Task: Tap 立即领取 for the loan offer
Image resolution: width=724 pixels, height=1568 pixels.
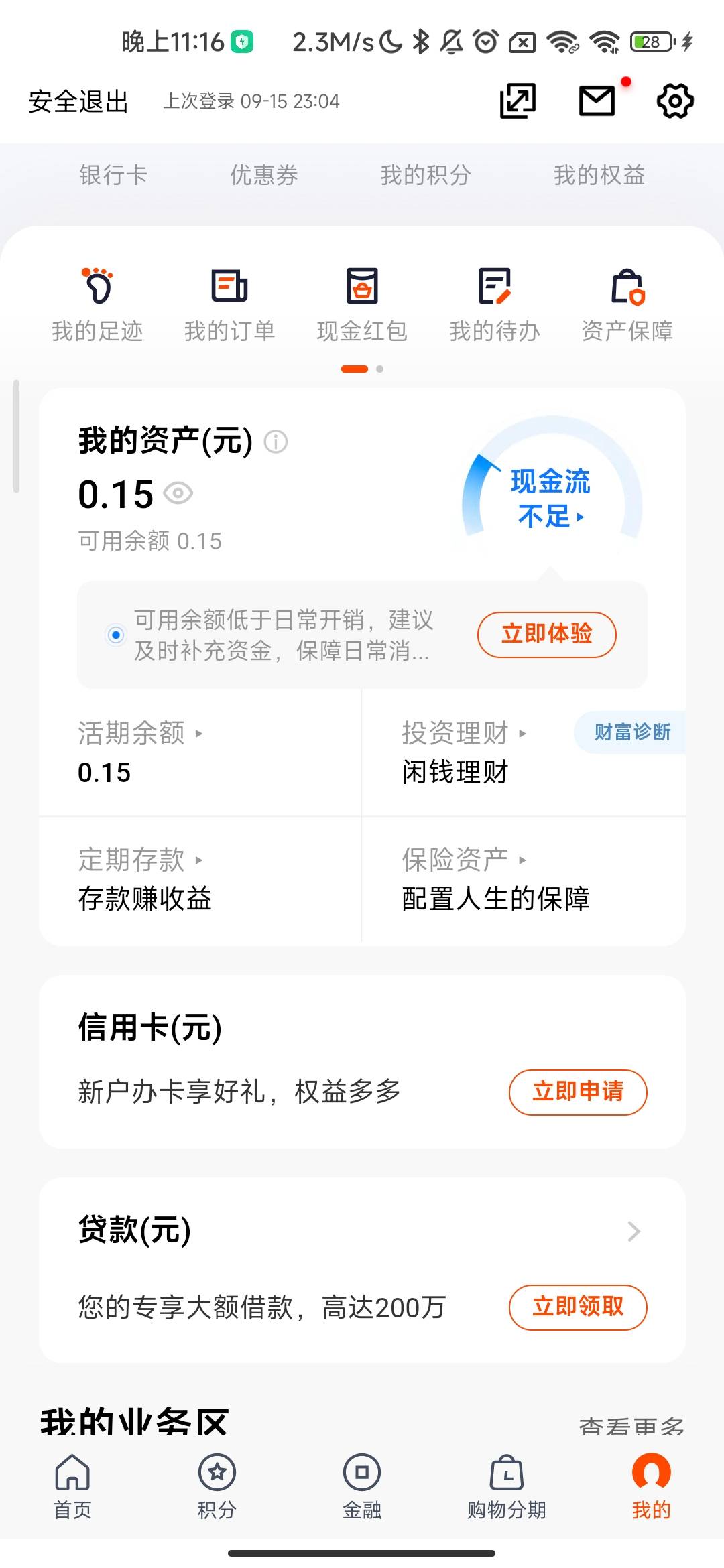Action: 578,1307
